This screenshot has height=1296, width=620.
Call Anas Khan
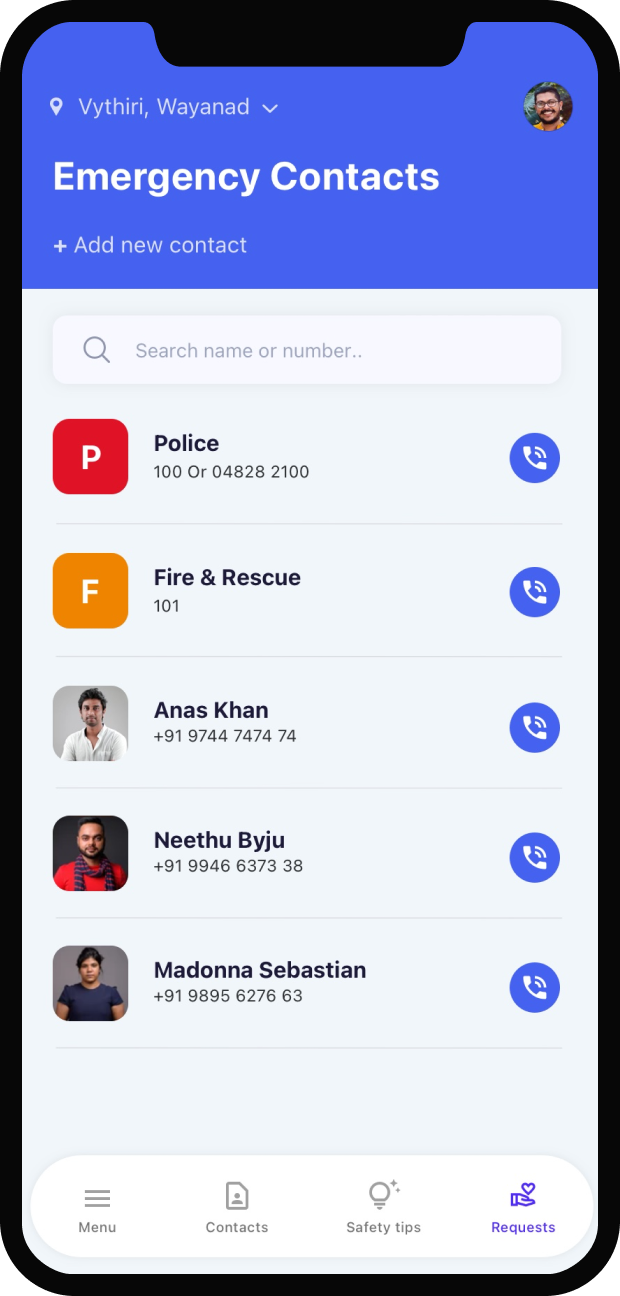tap(534, 727)
